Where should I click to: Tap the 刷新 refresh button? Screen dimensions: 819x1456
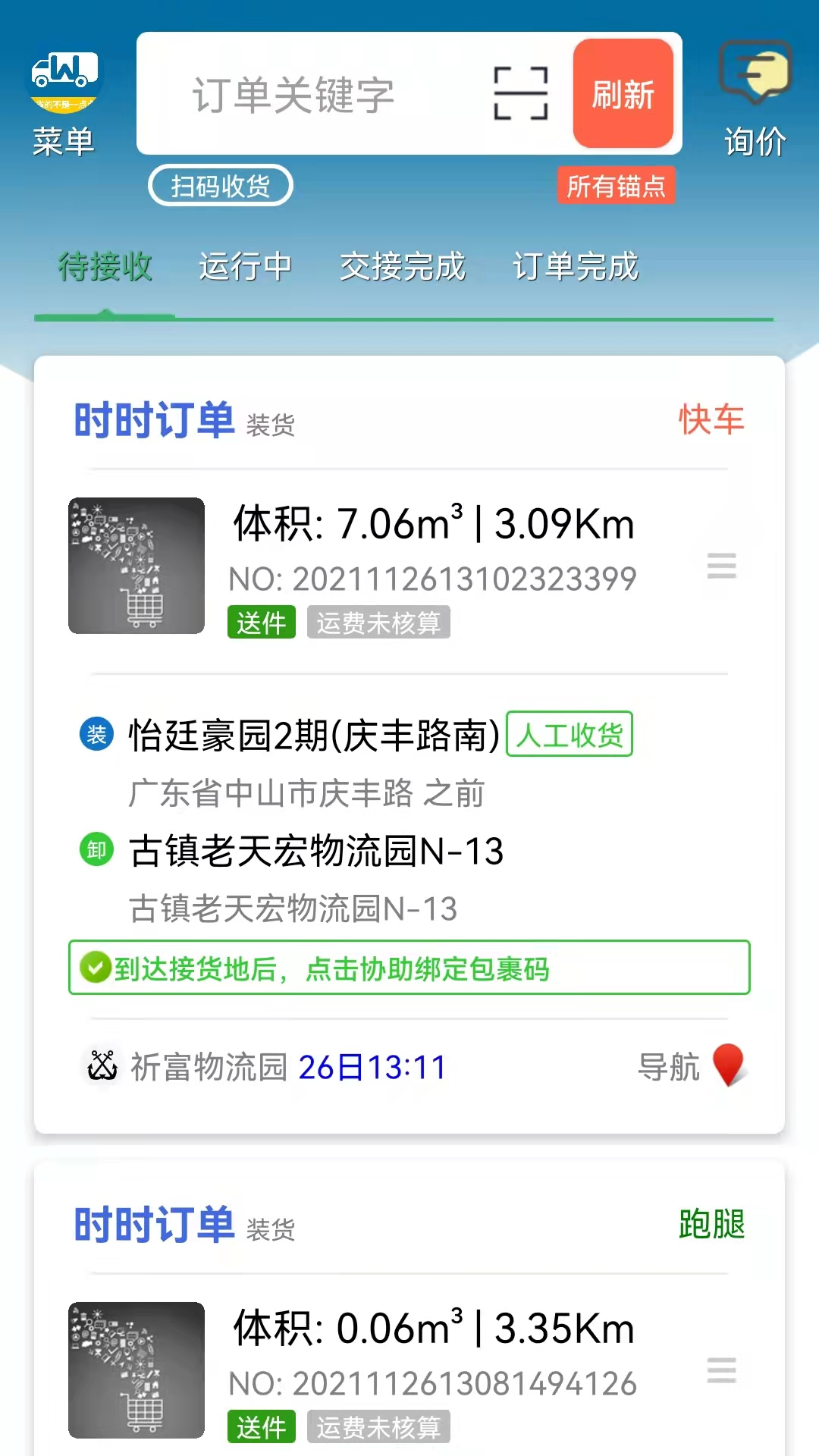(x=623, y=94)
